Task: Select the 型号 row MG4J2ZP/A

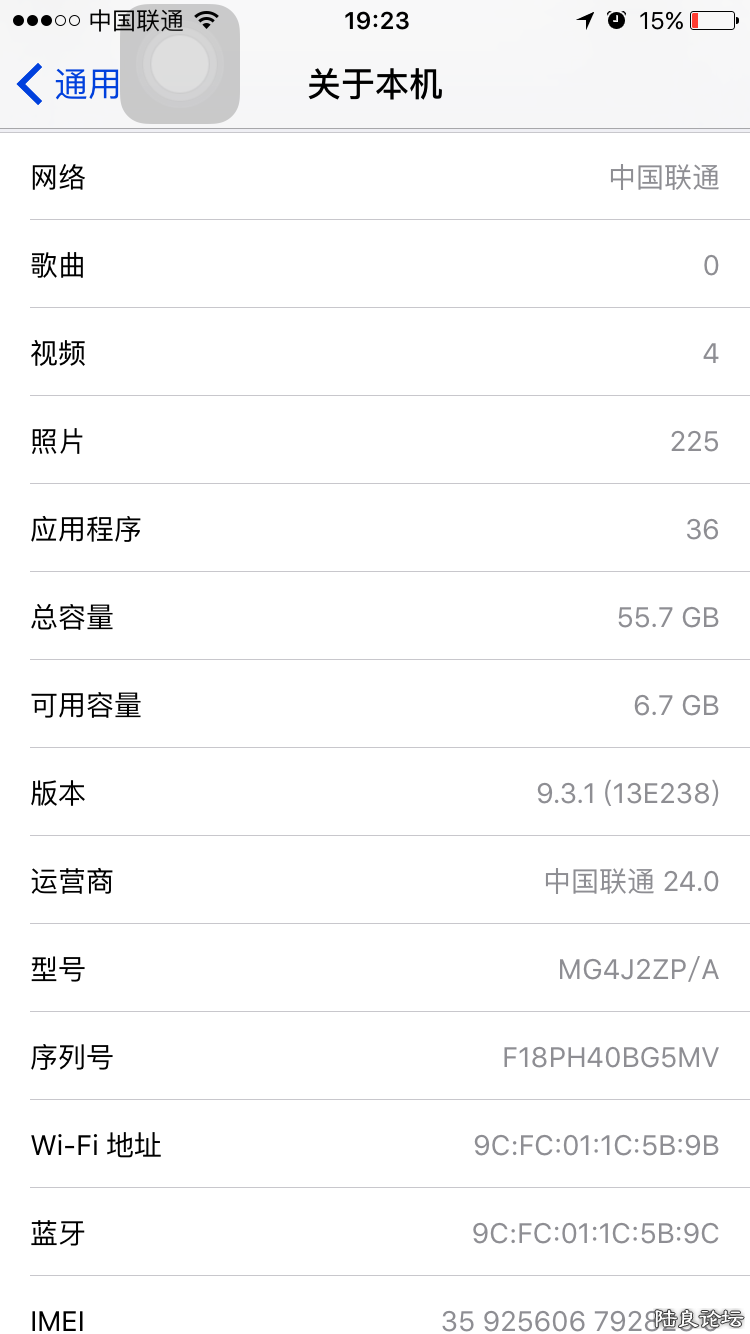Action: pyautogui.click(x=375, y=969)
